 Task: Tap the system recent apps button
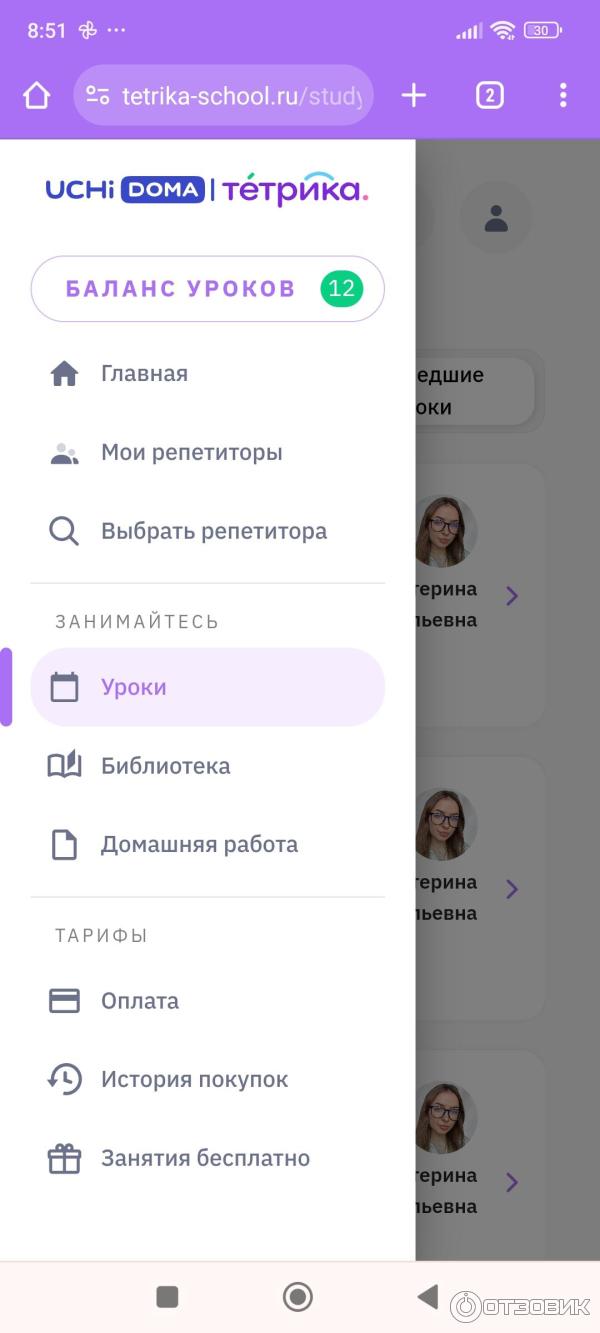[167, 1297]
